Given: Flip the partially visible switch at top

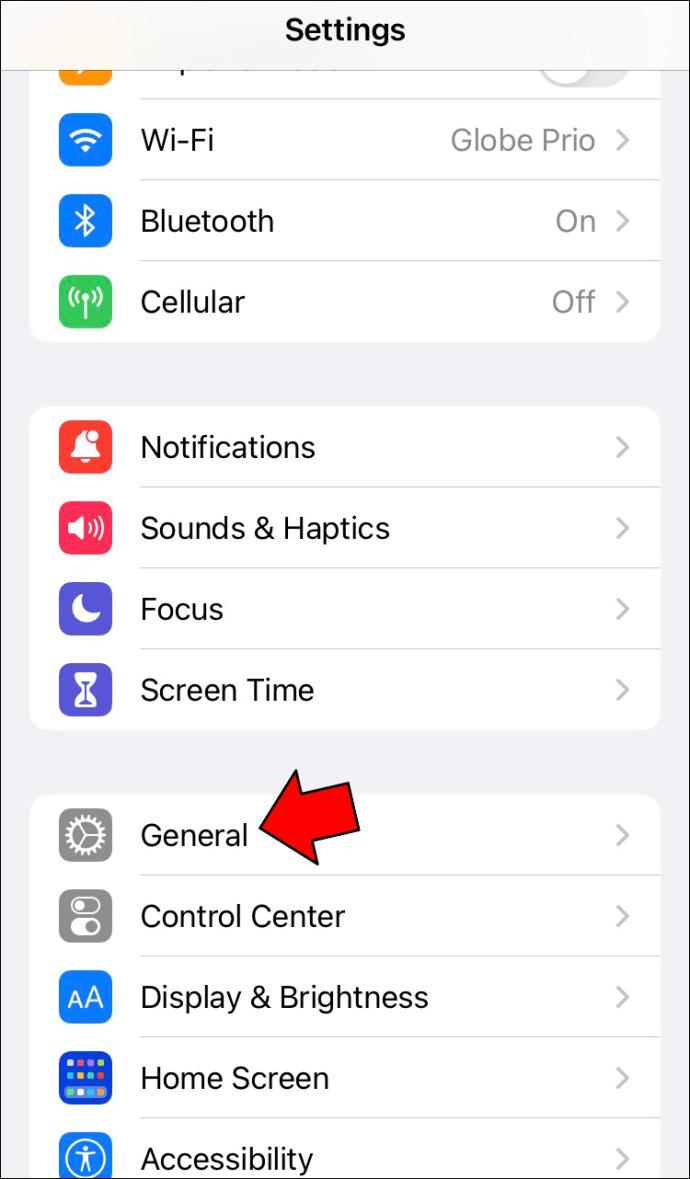Looking at the screenshot, I should coord(584,76).
